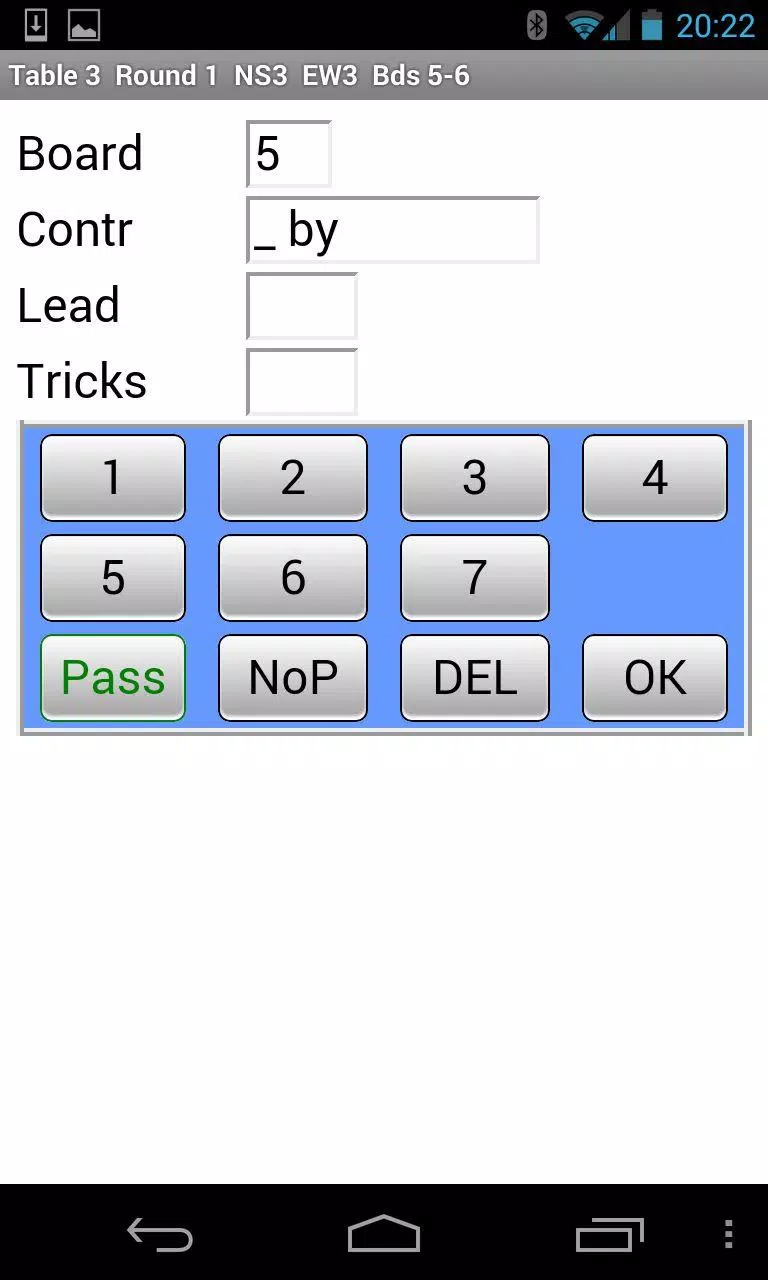The image size is (768, 1280).
Task: Tap the number 4 button
Action: [655, 478]
